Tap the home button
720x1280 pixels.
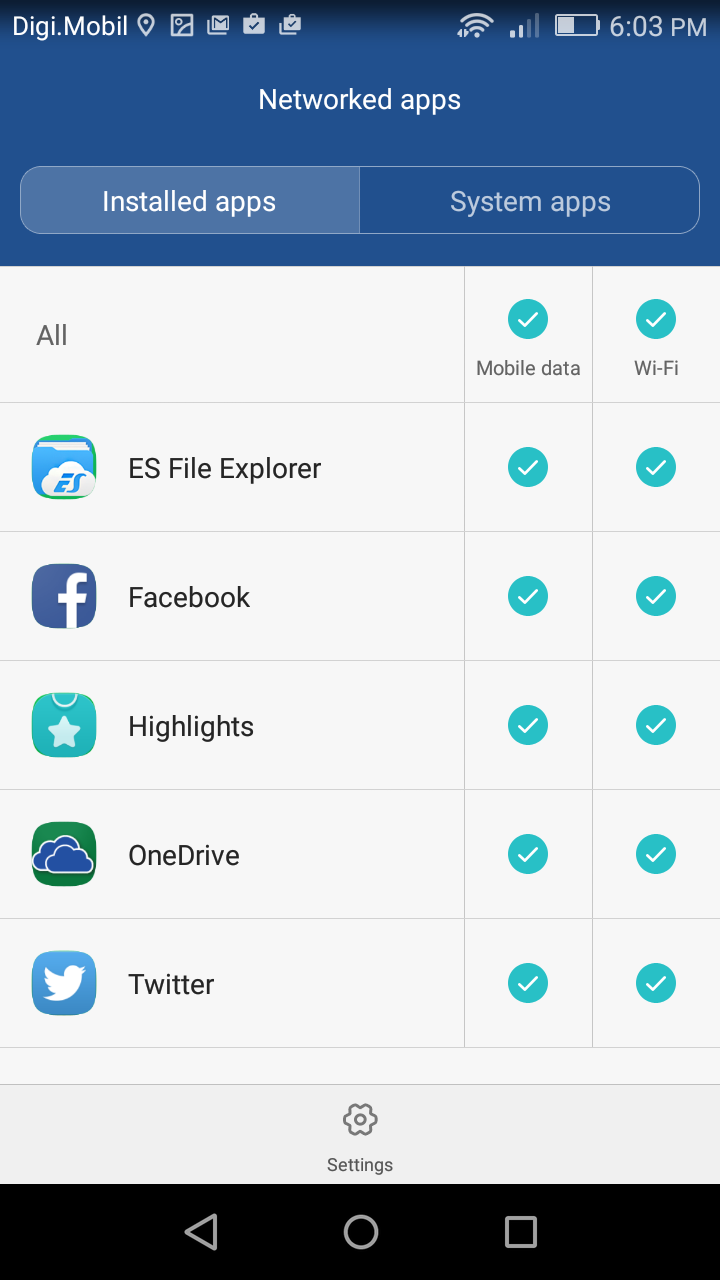[x=360, y=1232]
